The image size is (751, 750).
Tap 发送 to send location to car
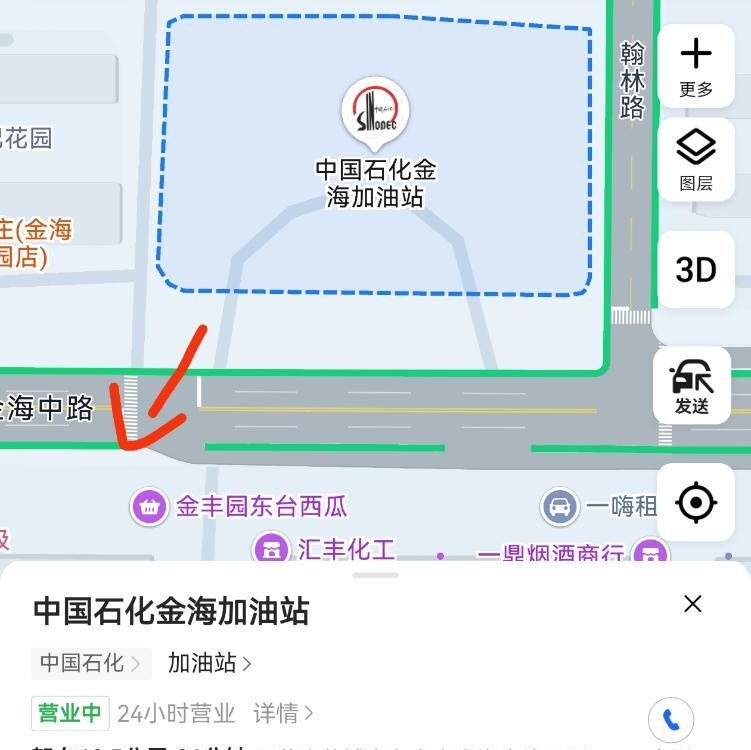click(692, 385)
